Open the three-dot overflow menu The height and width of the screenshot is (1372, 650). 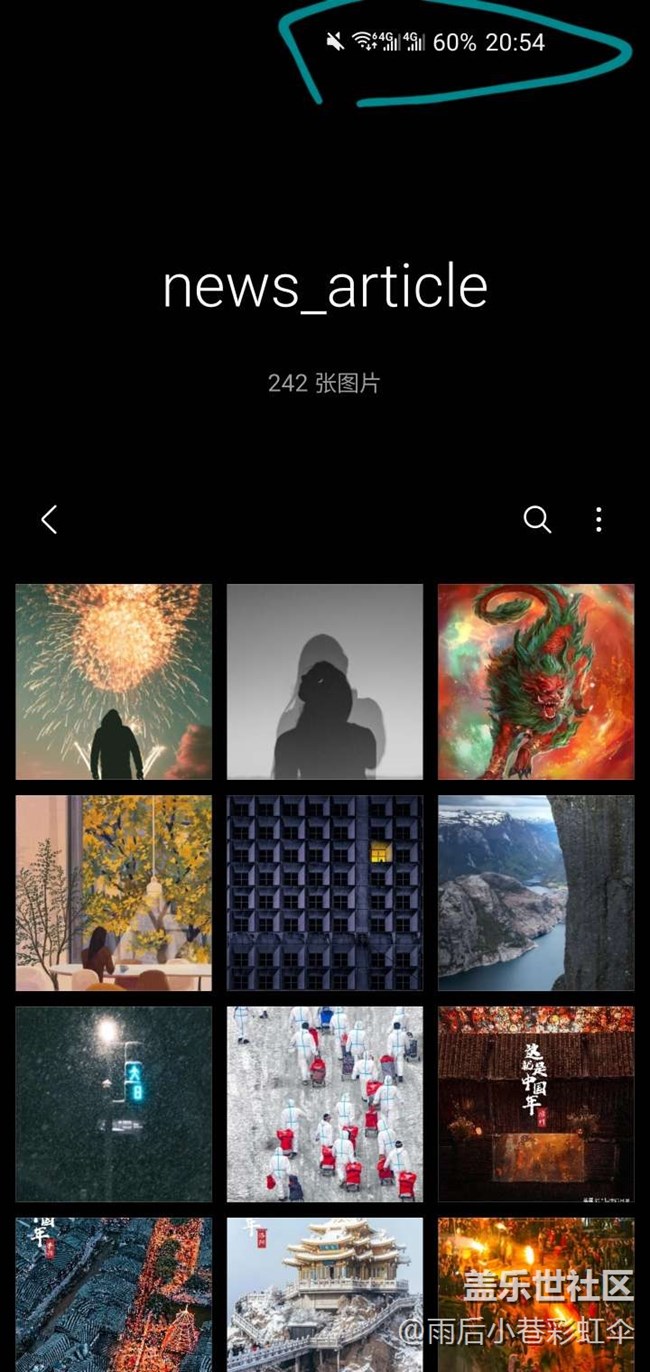[598, 519]
